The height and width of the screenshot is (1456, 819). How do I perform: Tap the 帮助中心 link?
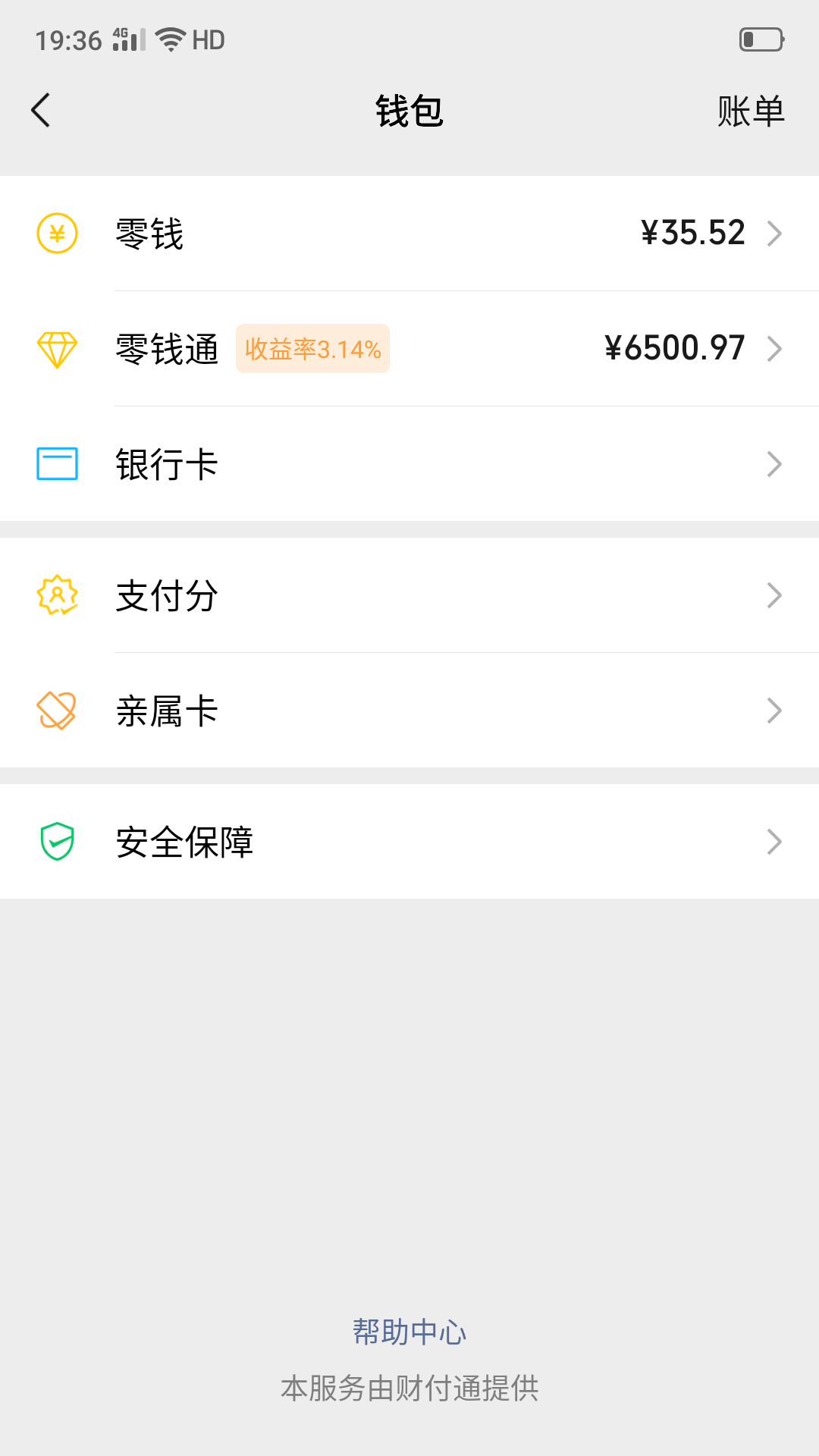click(409, 1332)
